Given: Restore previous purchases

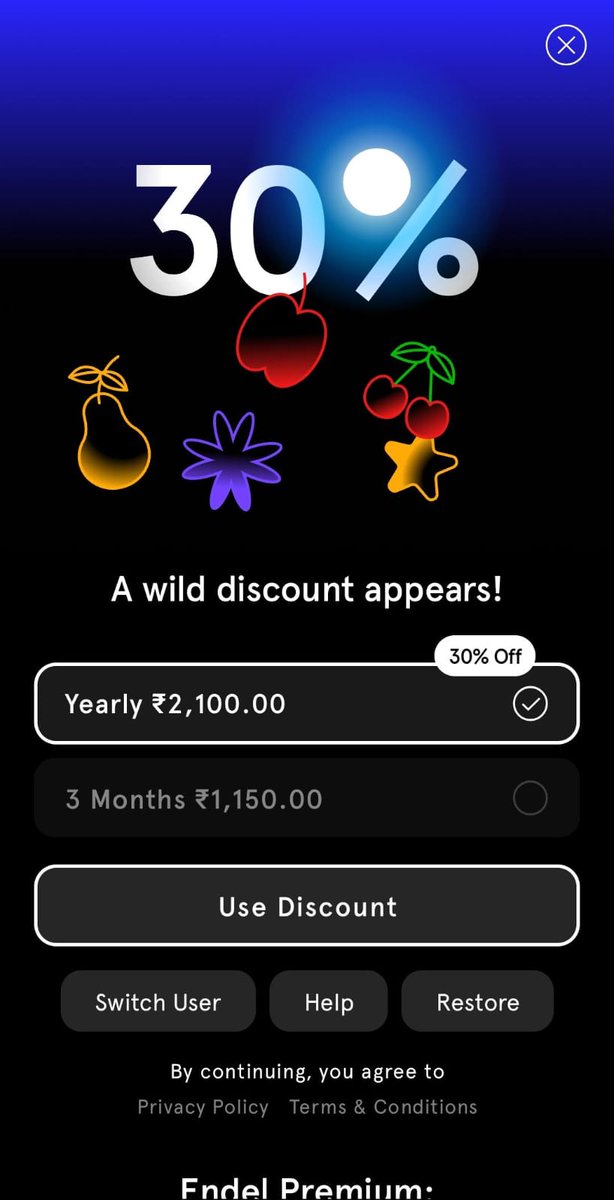Looking at the screenshot, I should 477,1002.
